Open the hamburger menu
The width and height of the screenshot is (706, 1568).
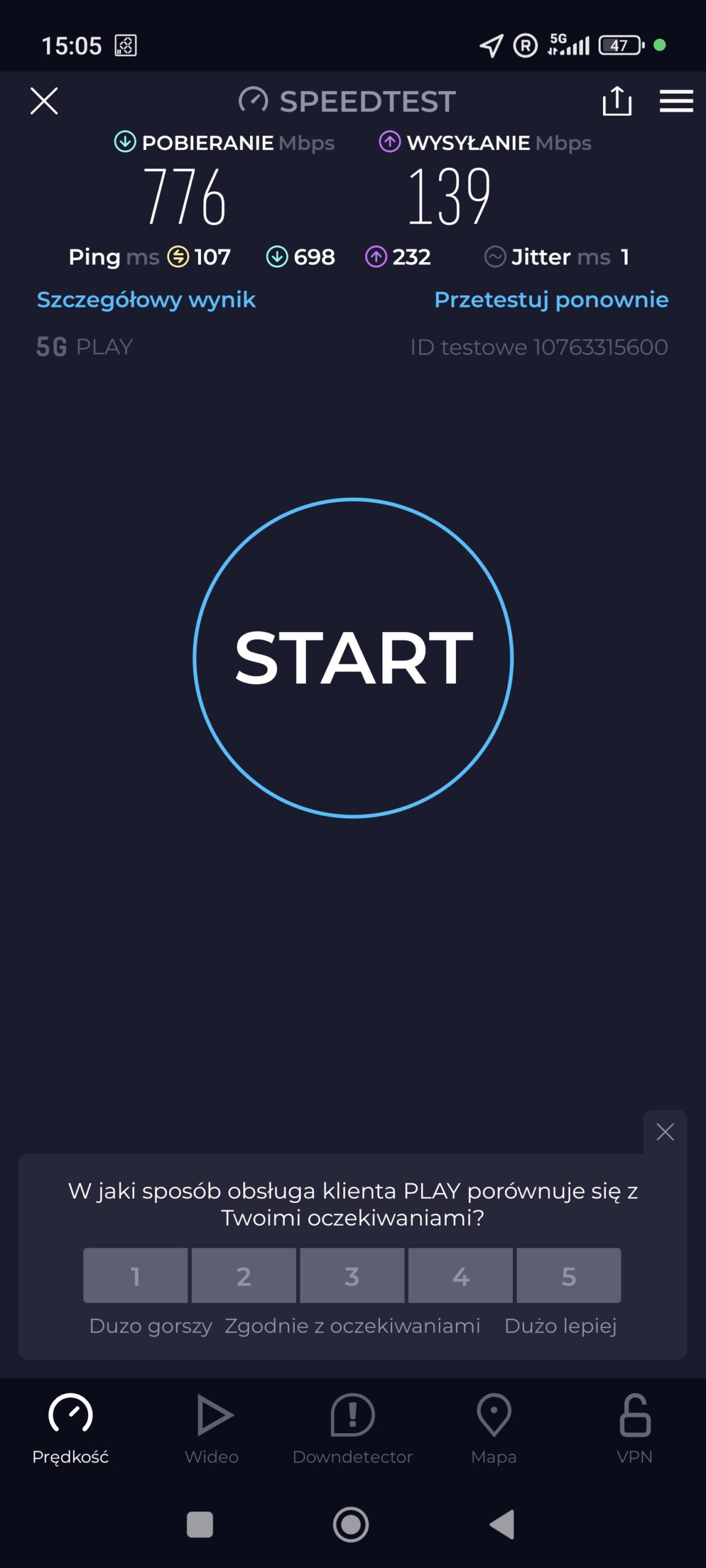676,101
